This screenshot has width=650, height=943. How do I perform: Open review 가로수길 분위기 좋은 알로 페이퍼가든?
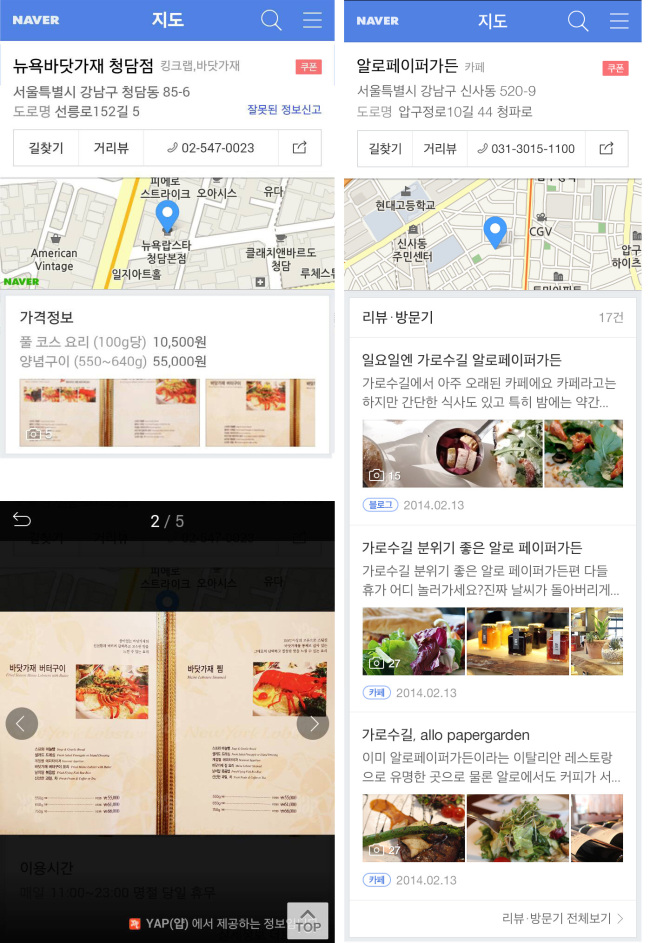click(x=471, y=547)
